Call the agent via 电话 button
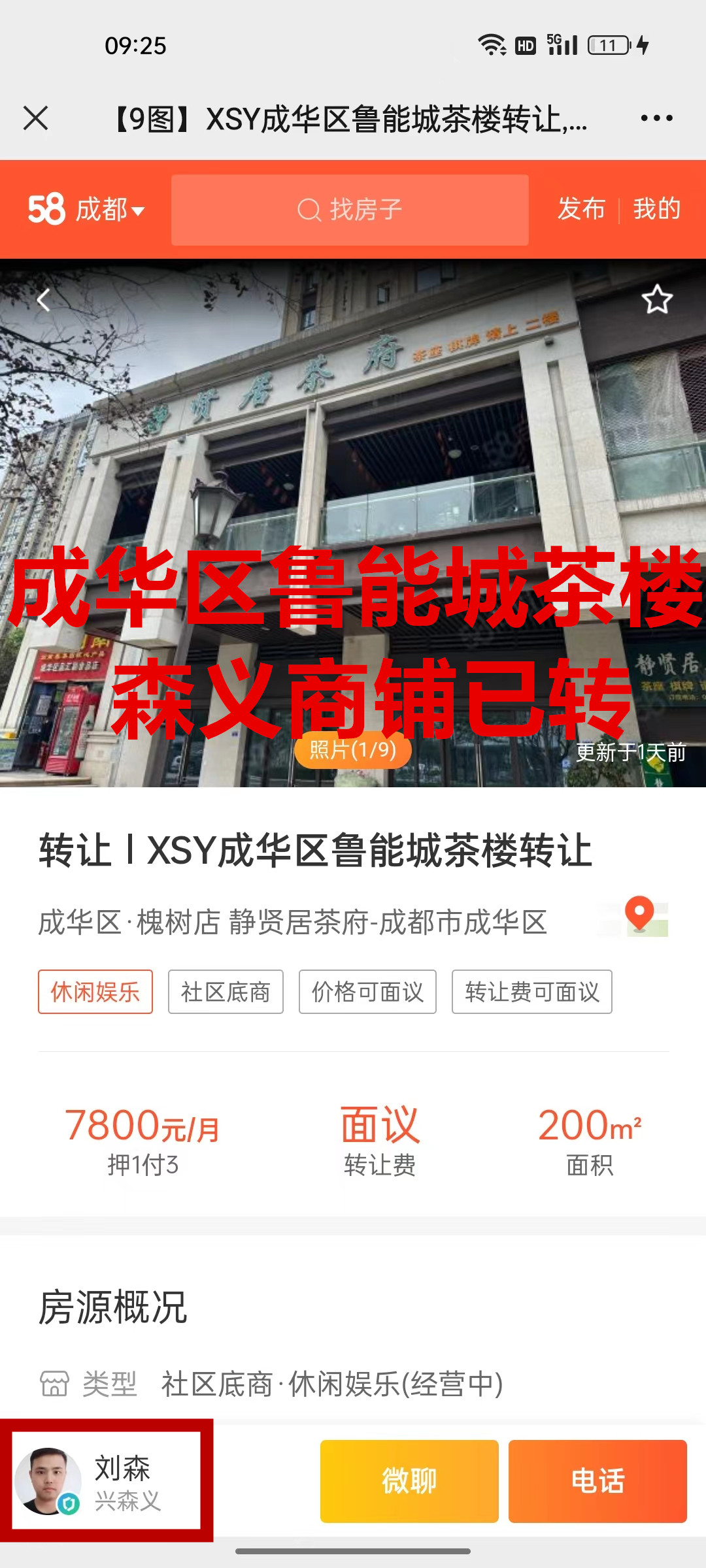This screenshot has width=706, height=1568. pos(597,1480)
